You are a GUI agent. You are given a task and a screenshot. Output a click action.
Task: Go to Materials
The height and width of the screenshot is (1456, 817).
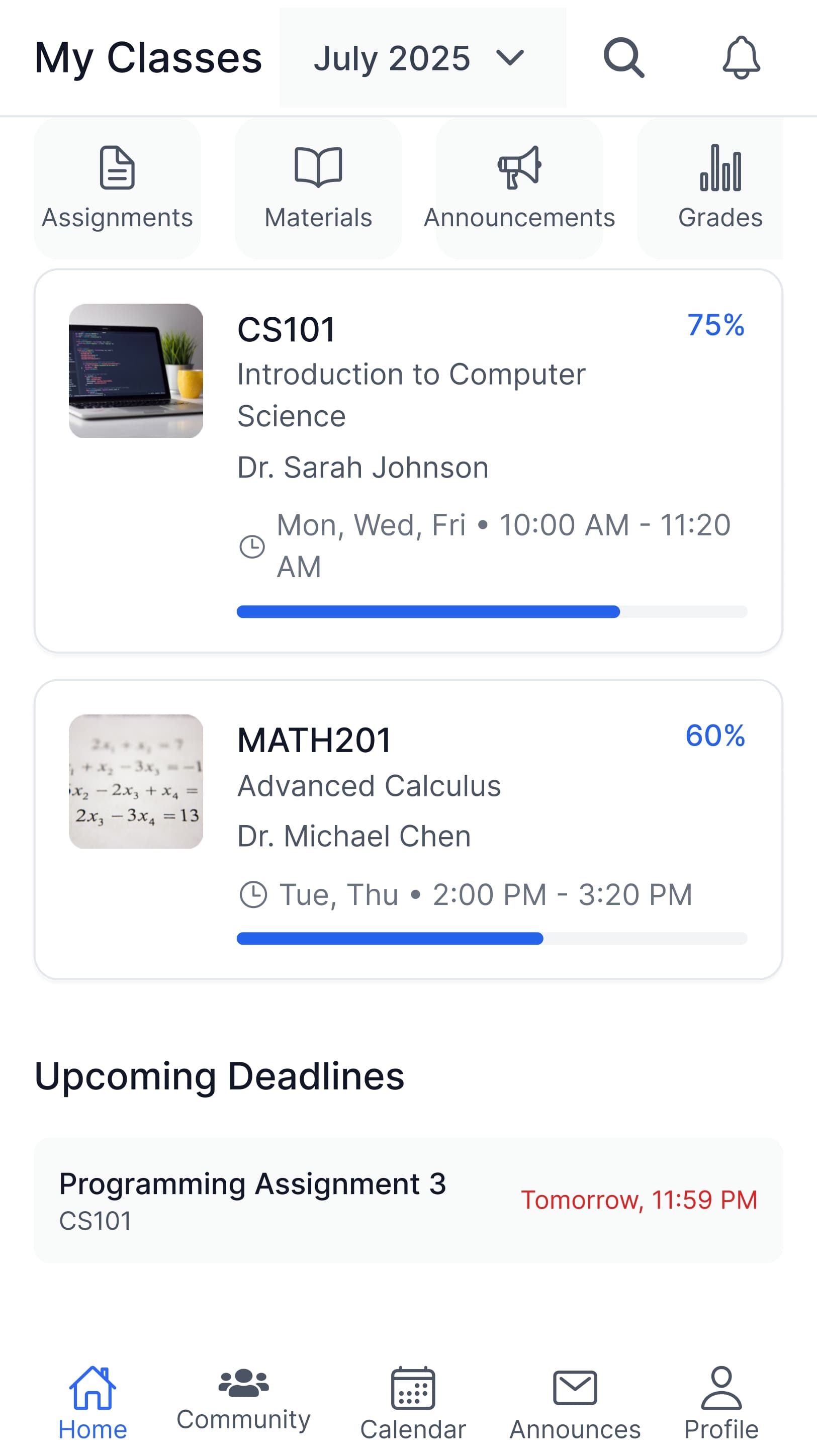pos(318,188)
